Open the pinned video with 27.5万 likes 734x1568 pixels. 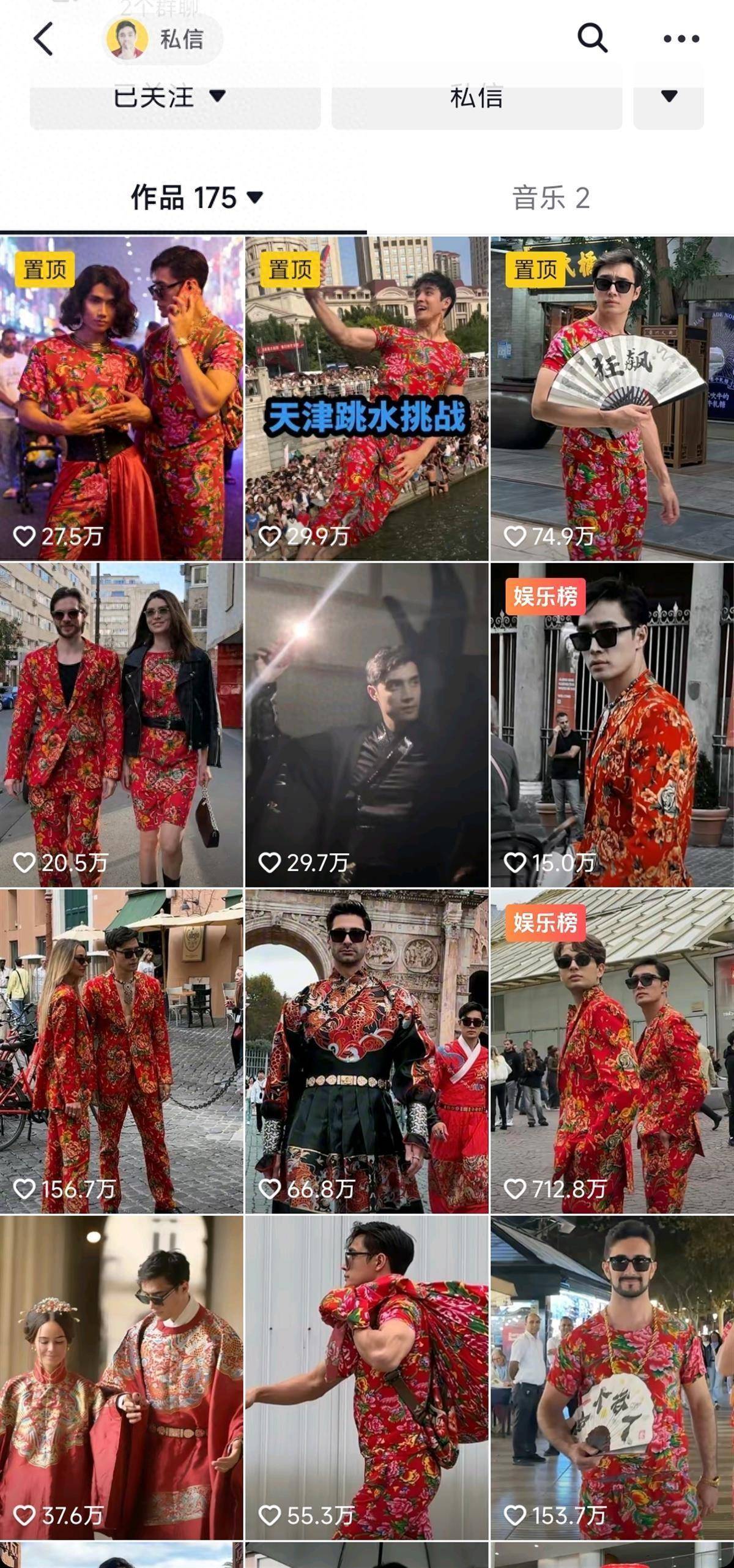[121, 398]
